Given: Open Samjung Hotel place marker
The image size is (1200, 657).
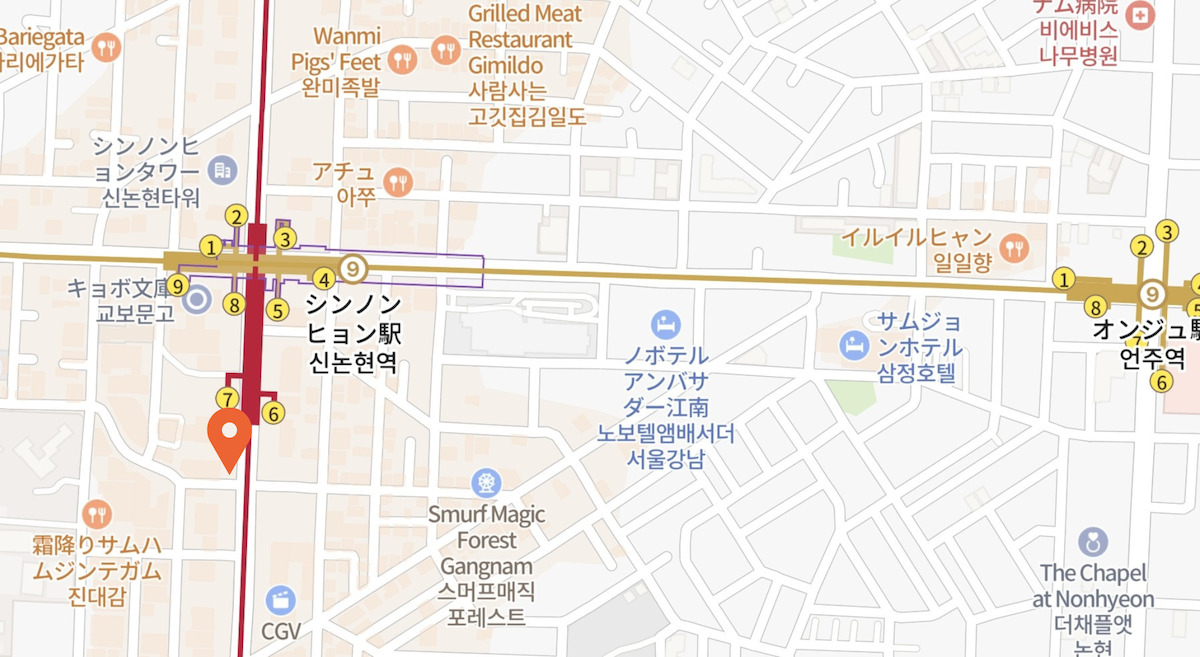Looking at the screenshot, I should [852, 346].
